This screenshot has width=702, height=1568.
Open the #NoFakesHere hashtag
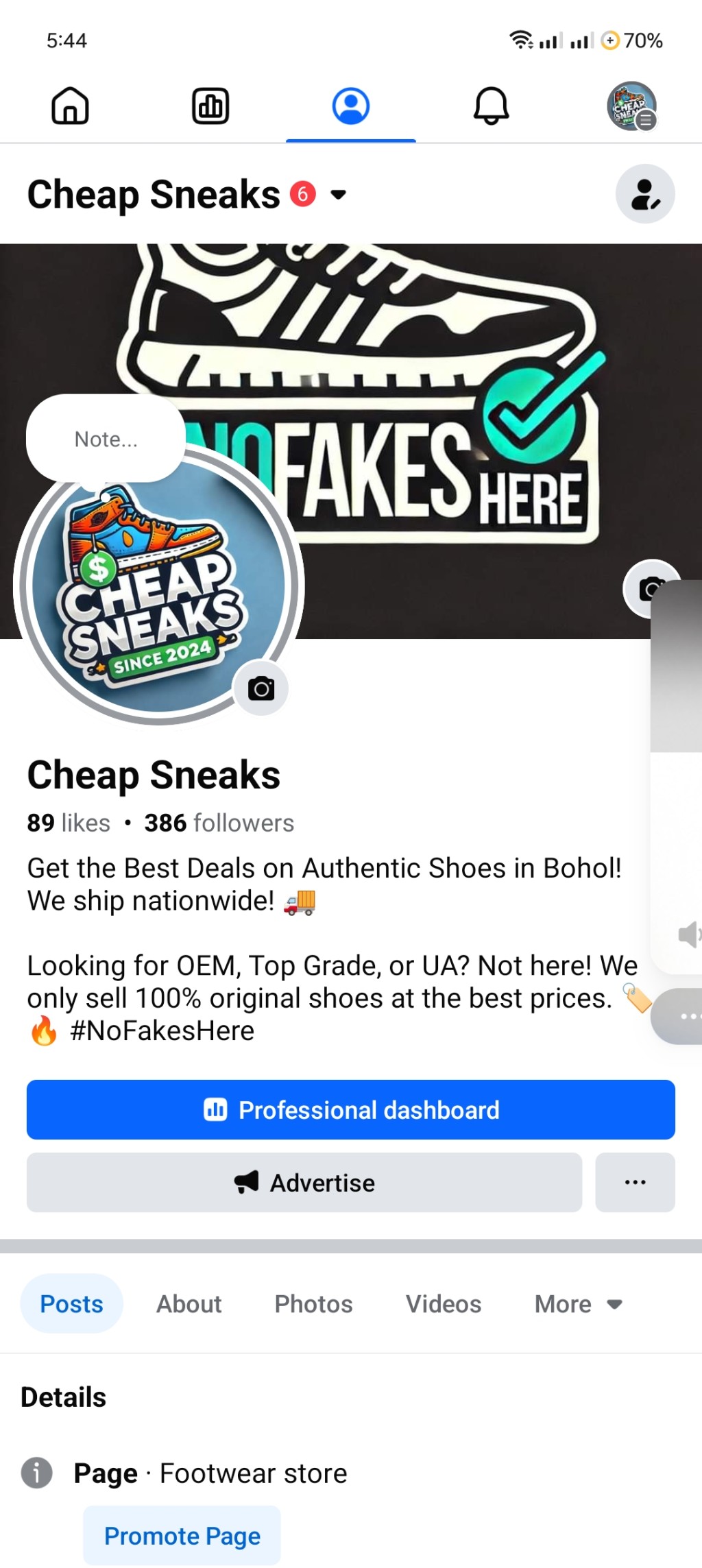162,1031
